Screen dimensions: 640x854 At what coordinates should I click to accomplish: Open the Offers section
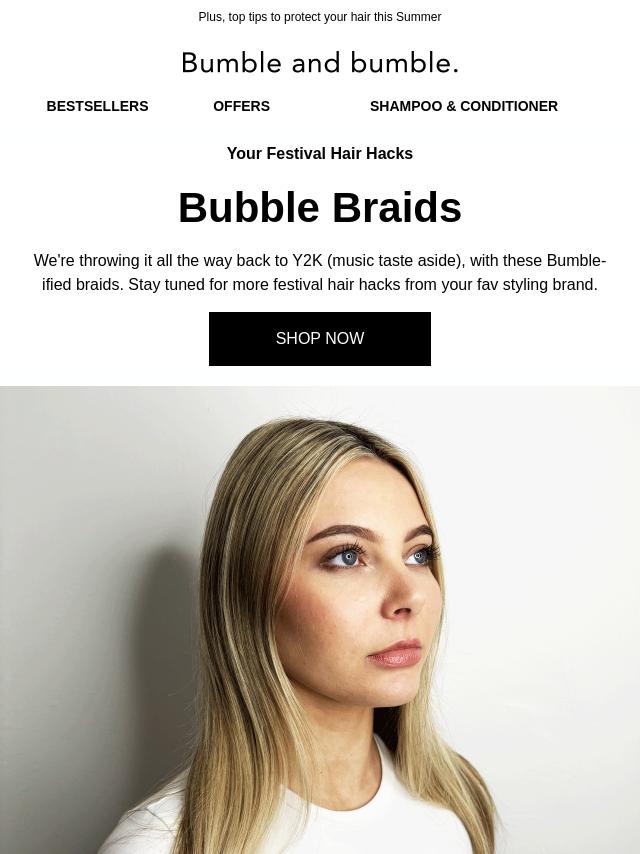coord(241,106)
